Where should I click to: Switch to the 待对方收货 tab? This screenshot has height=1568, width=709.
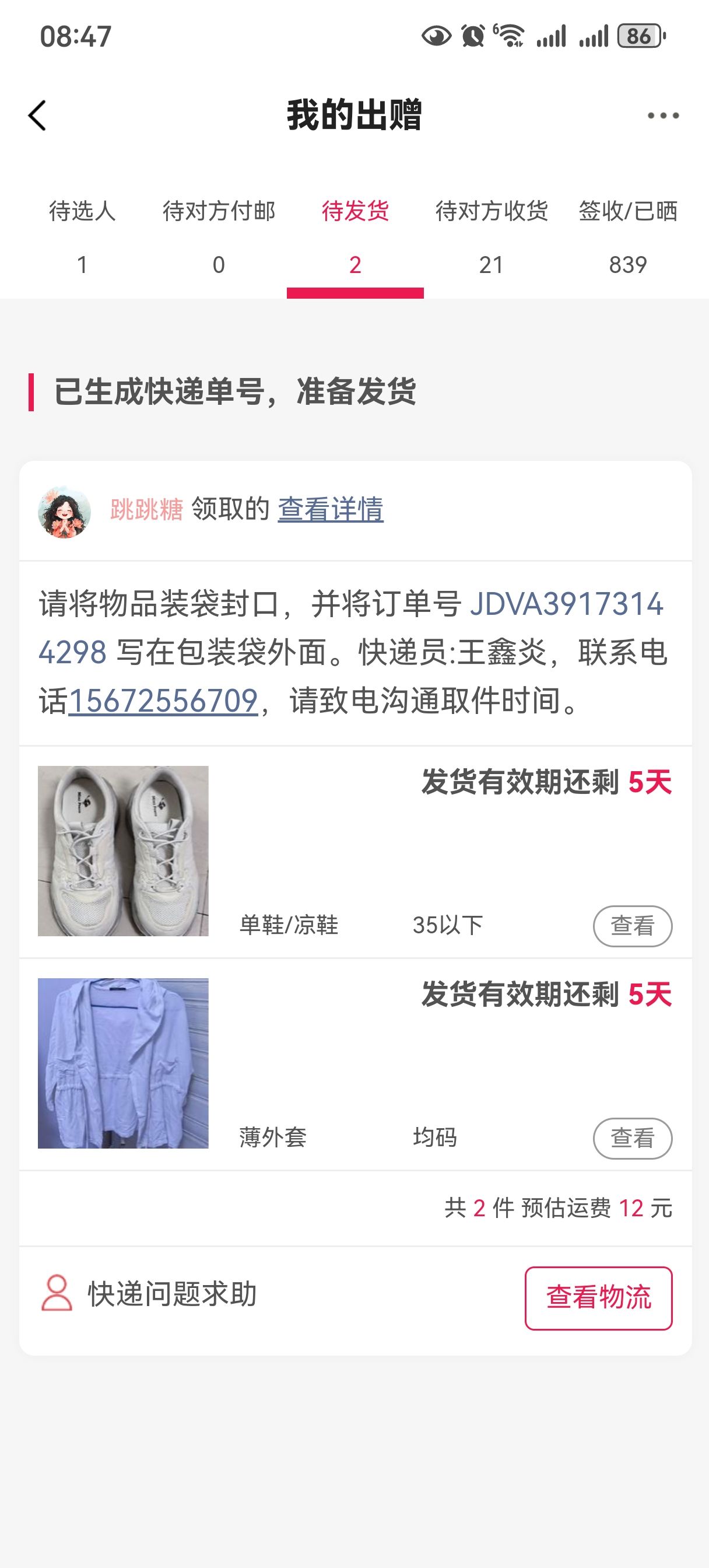pos(491,236)
